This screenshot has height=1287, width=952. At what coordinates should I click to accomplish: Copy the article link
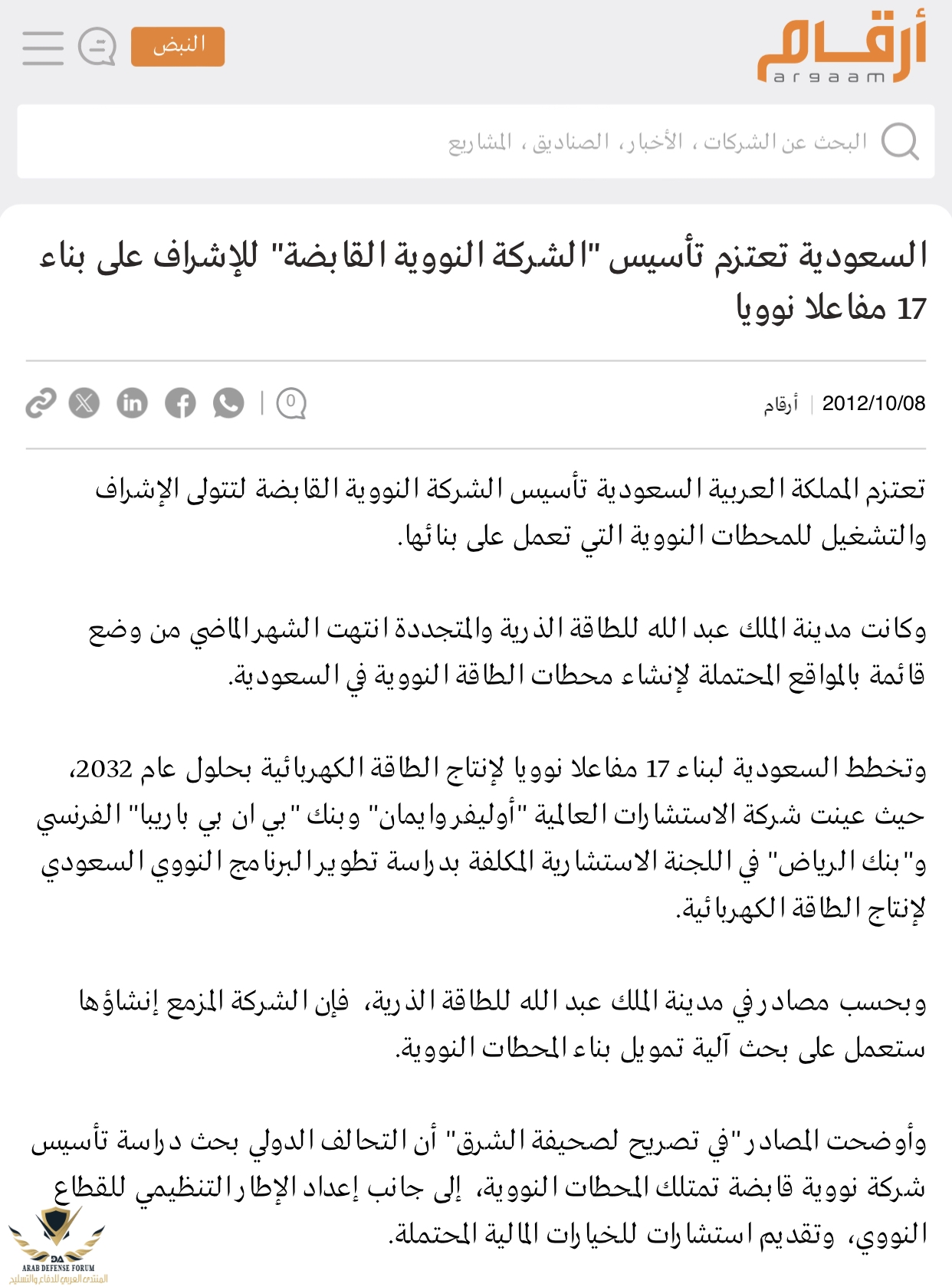coord(41,403)
